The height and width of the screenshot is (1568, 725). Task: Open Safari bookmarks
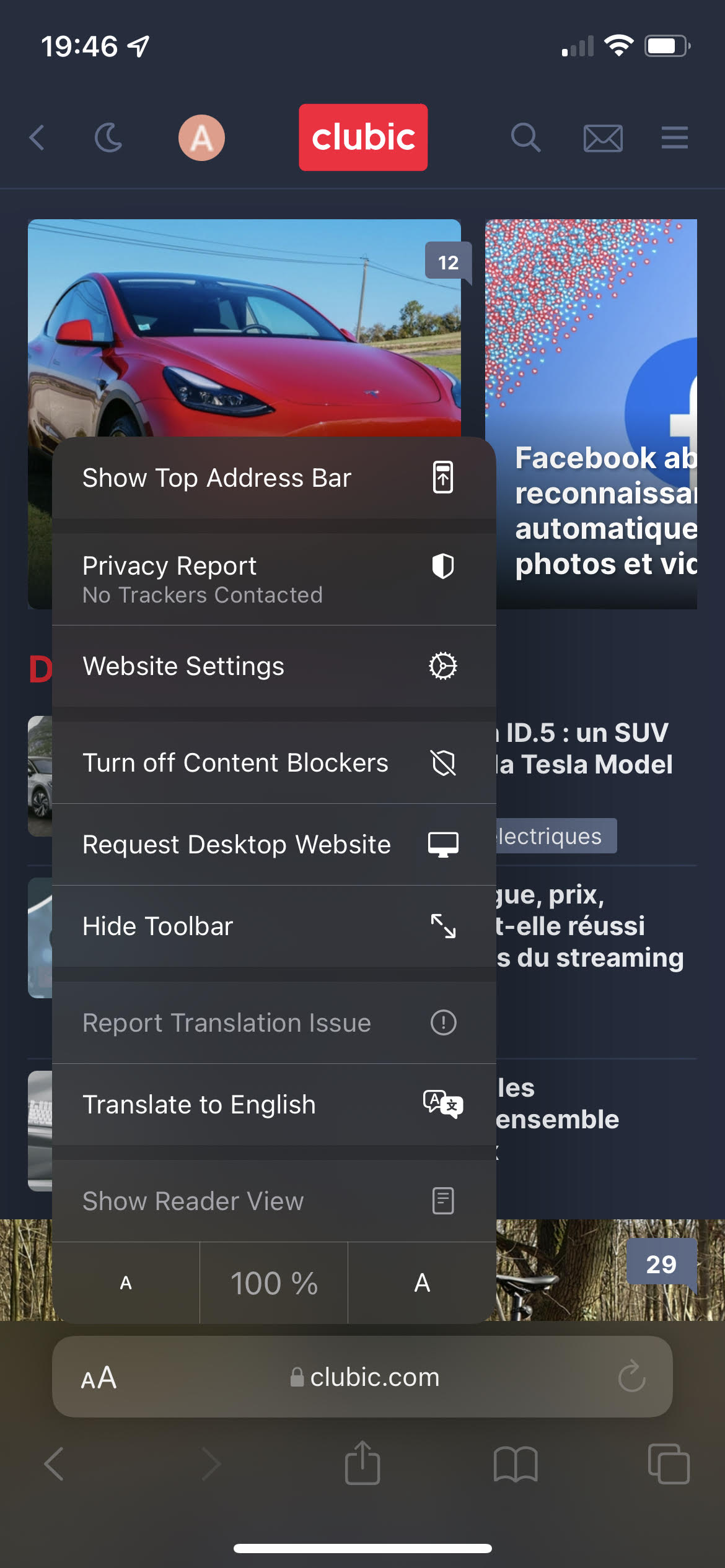[516, 1465]
